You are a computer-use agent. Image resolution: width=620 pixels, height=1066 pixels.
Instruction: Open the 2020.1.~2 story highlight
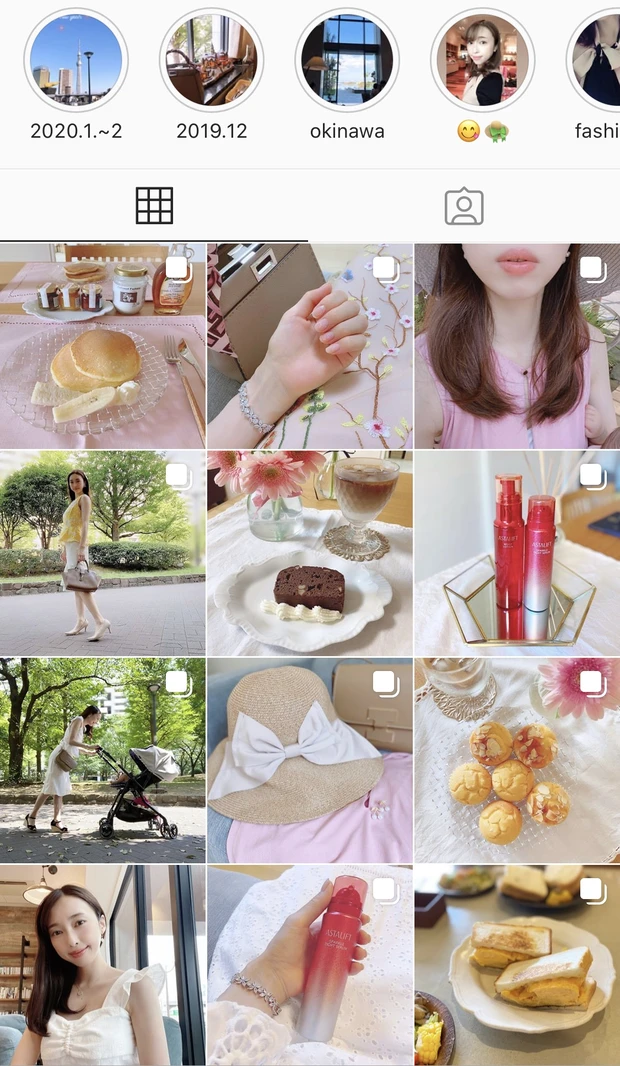[76, 60]
